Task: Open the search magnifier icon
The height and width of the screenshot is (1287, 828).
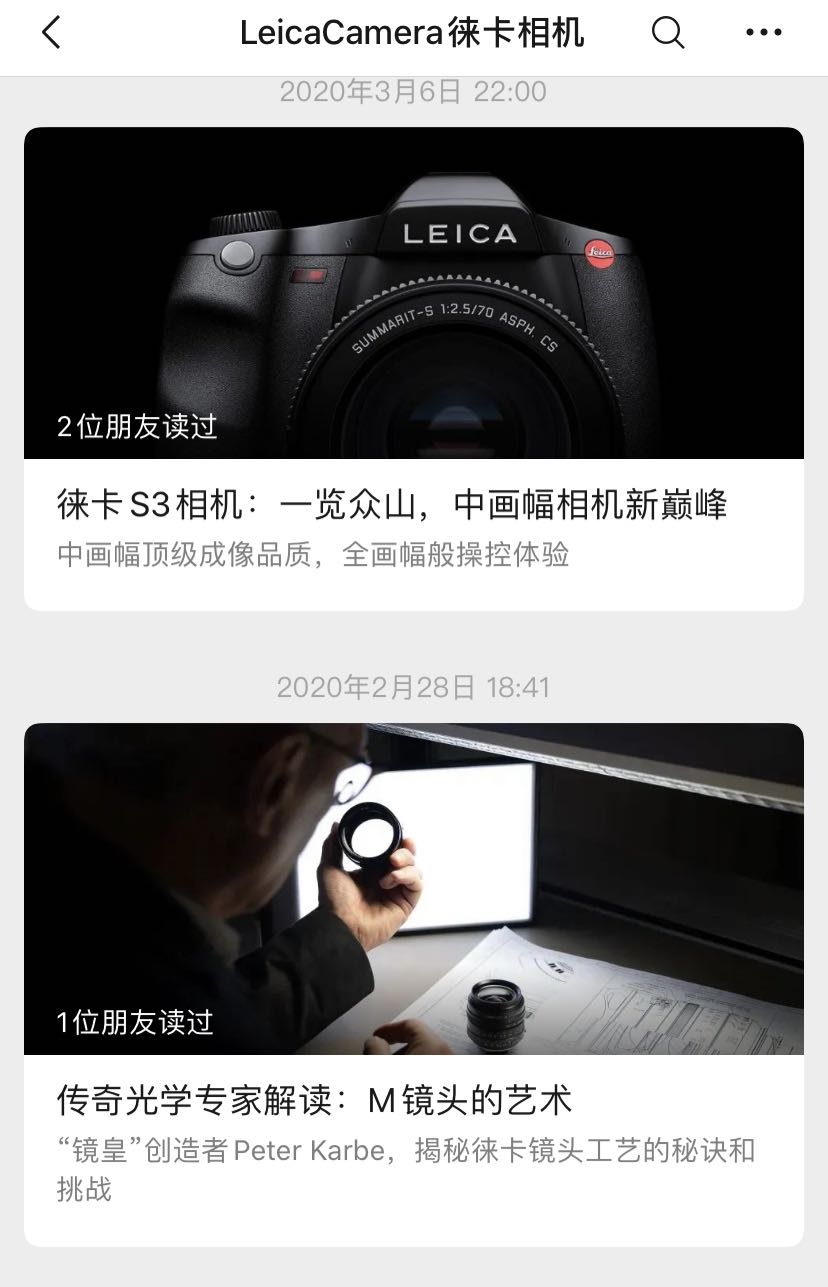Action: tap(668, 33)
